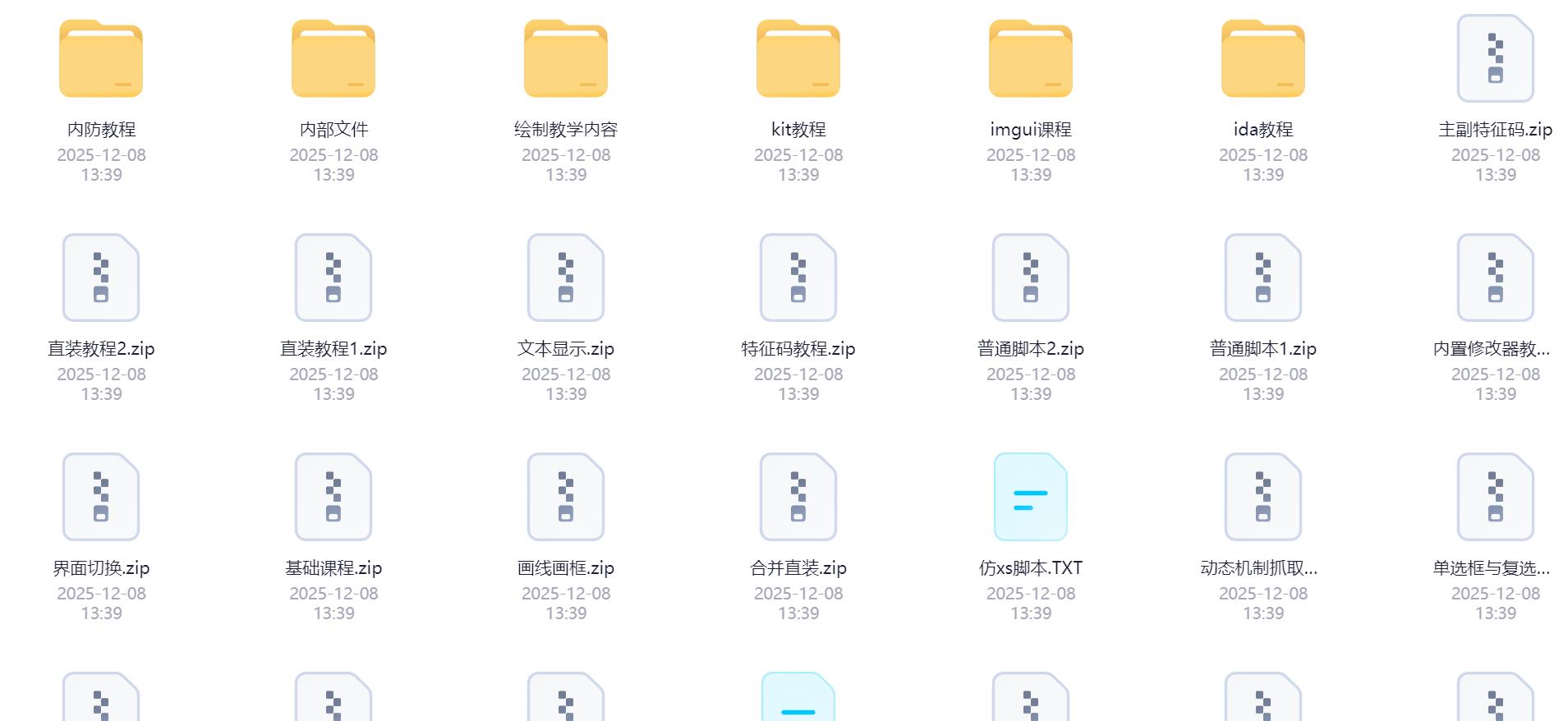This screenshot has width=1568, height=721.
Task: Select the 主副特征码.zip file
Action: (x=1496, y=60)
